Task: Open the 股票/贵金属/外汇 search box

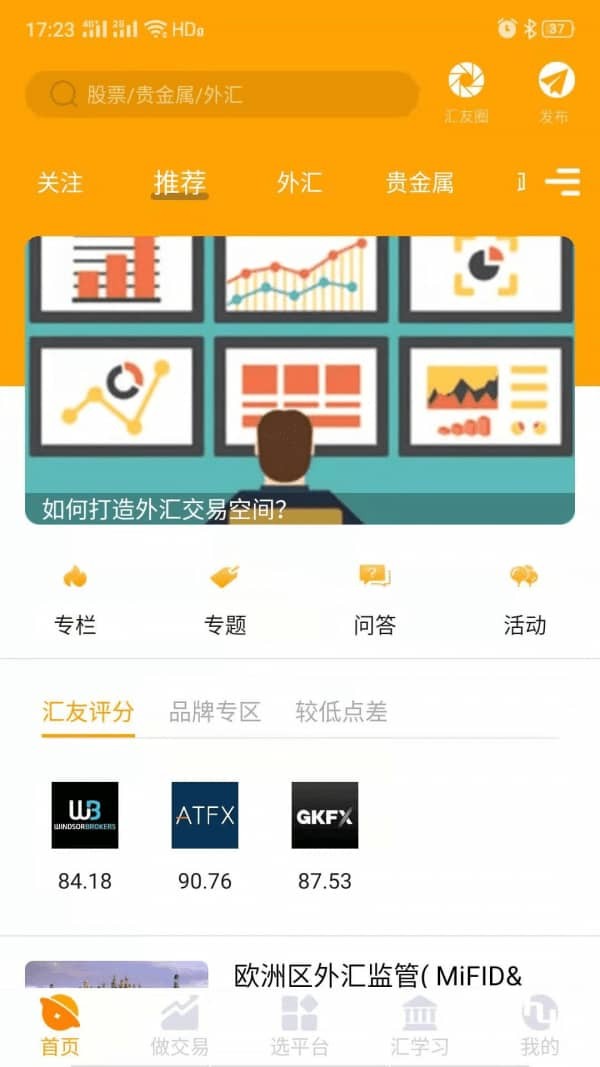Action: pos(221,95)
